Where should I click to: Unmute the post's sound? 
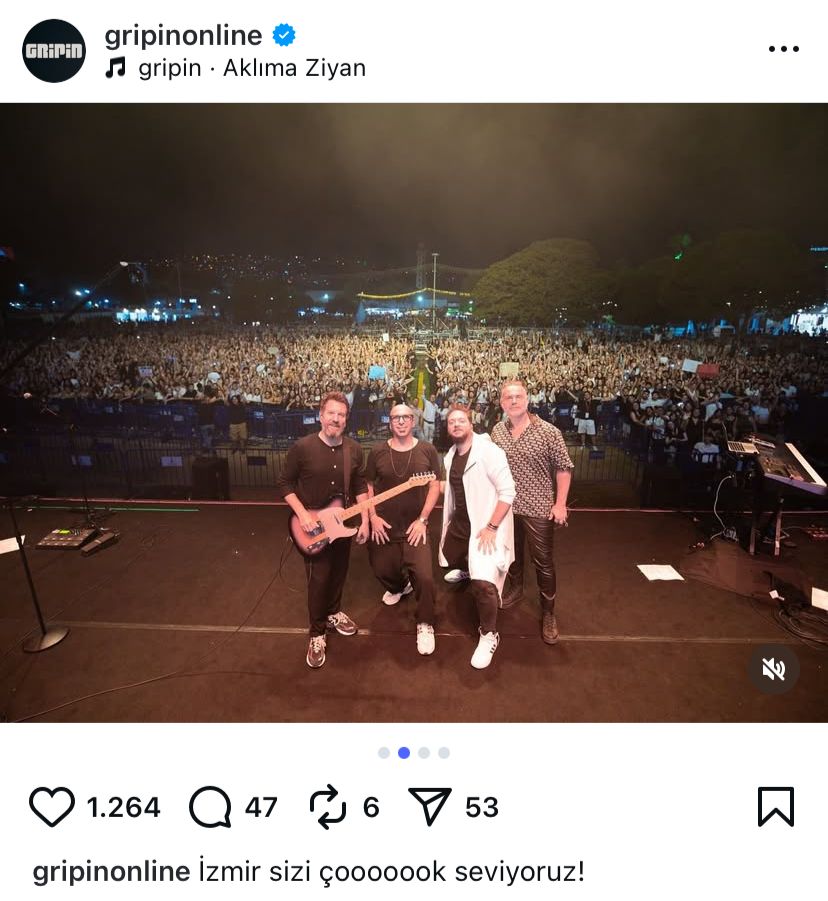pos(773,669)
